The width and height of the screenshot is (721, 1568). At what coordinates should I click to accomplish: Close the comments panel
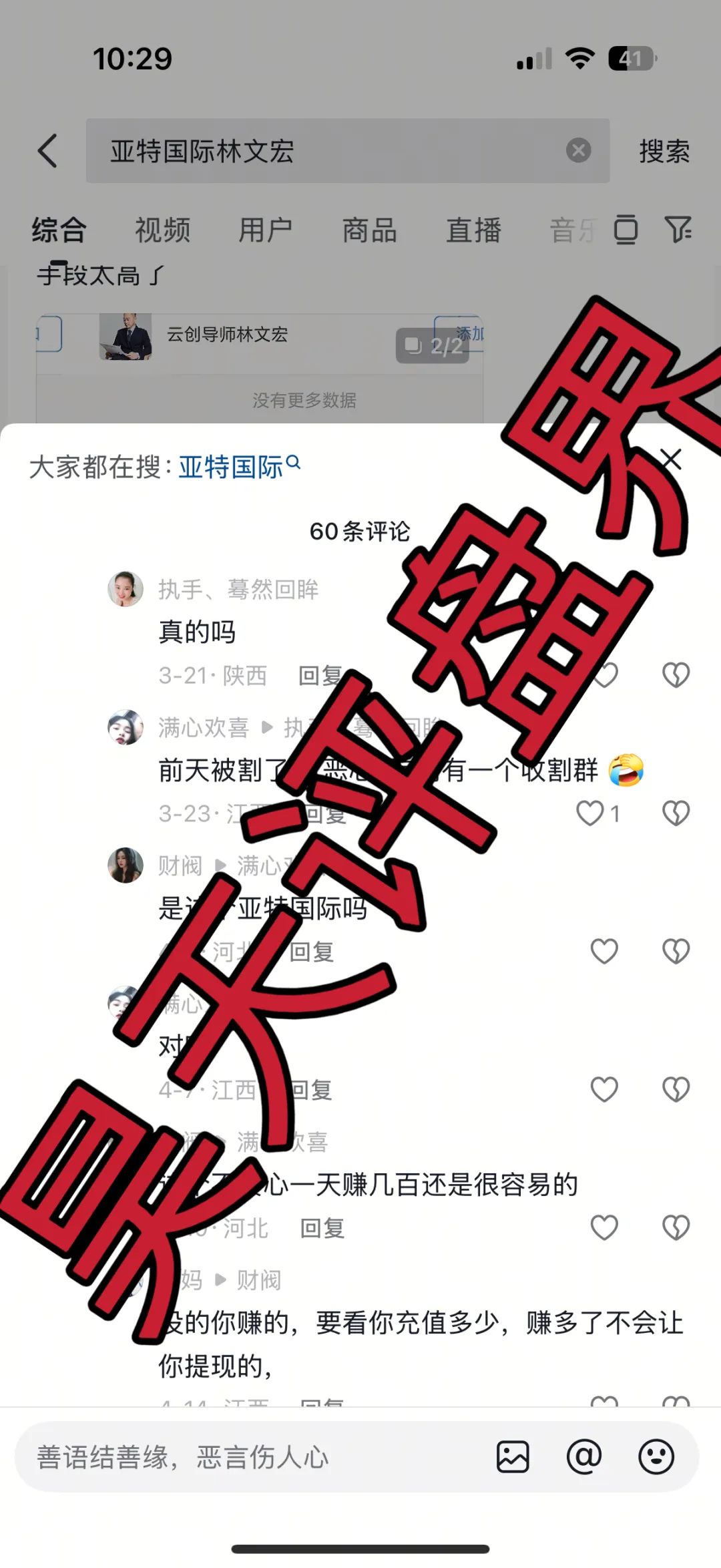point(670,459)
